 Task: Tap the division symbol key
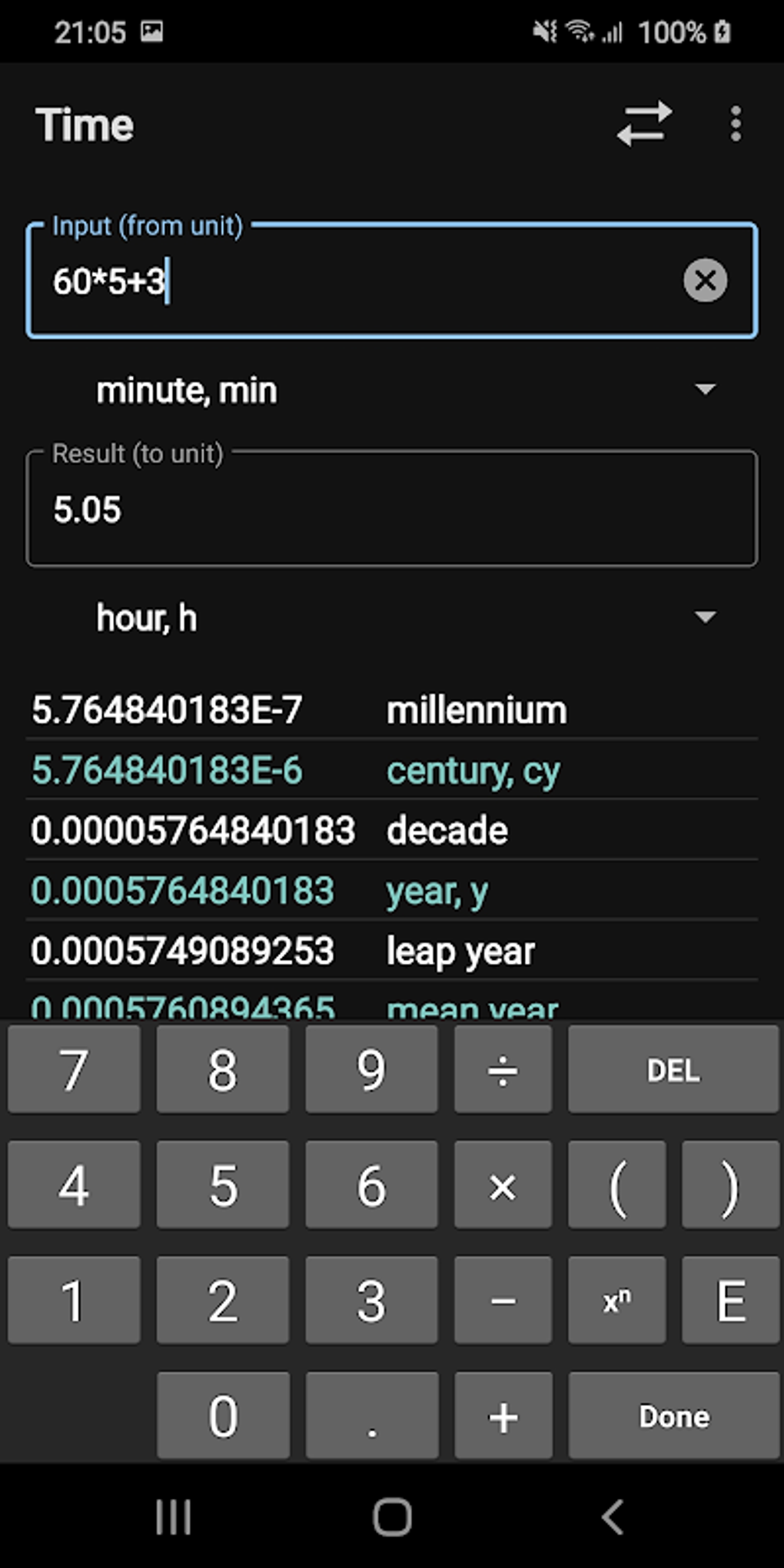point(502,1069)
